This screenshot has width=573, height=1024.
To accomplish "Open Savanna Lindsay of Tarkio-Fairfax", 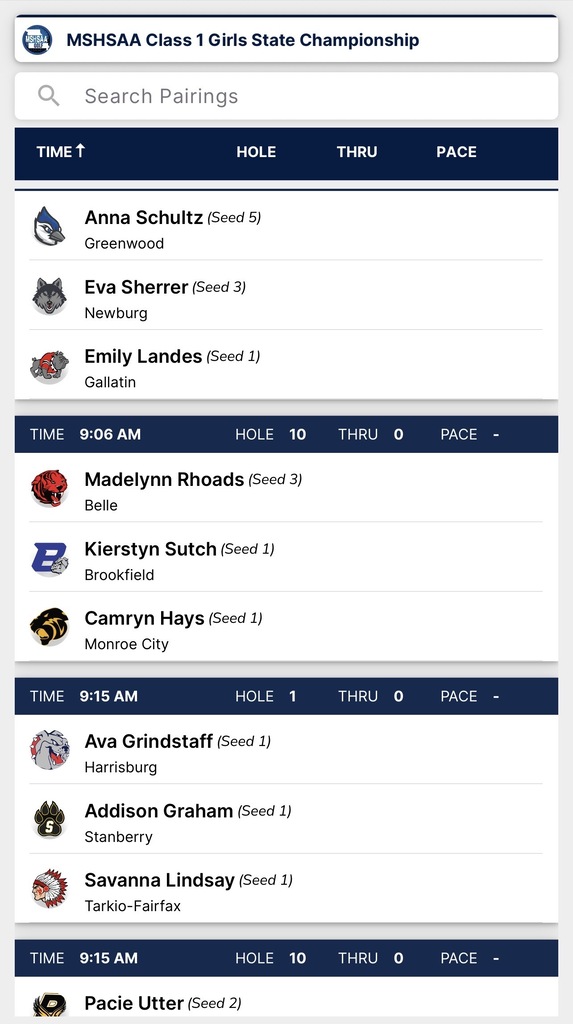I will [x=286, y=888].
